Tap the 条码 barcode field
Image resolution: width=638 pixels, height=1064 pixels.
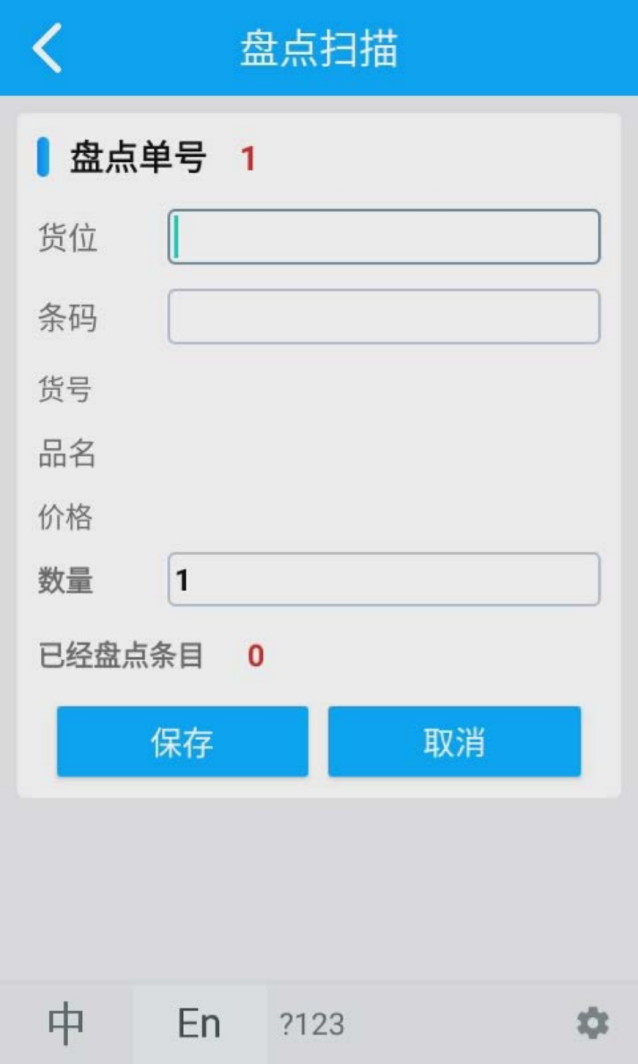coord(384,317)
